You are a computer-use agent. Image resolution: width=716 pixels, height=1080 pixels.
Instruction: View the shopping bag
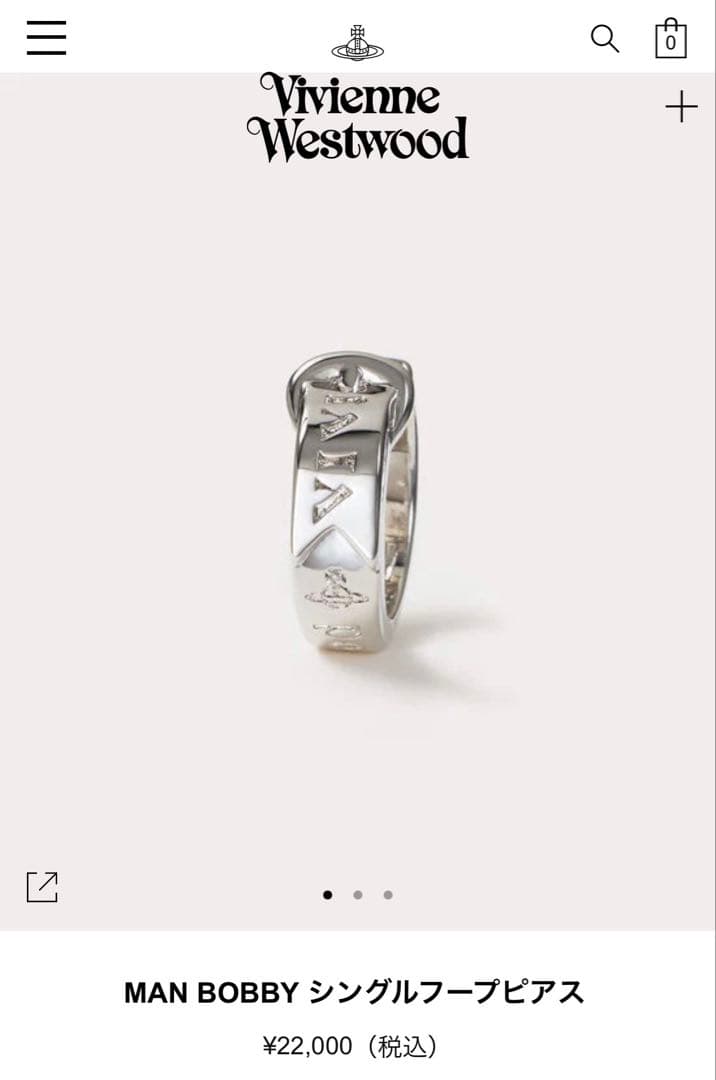[x=670, y=39]
